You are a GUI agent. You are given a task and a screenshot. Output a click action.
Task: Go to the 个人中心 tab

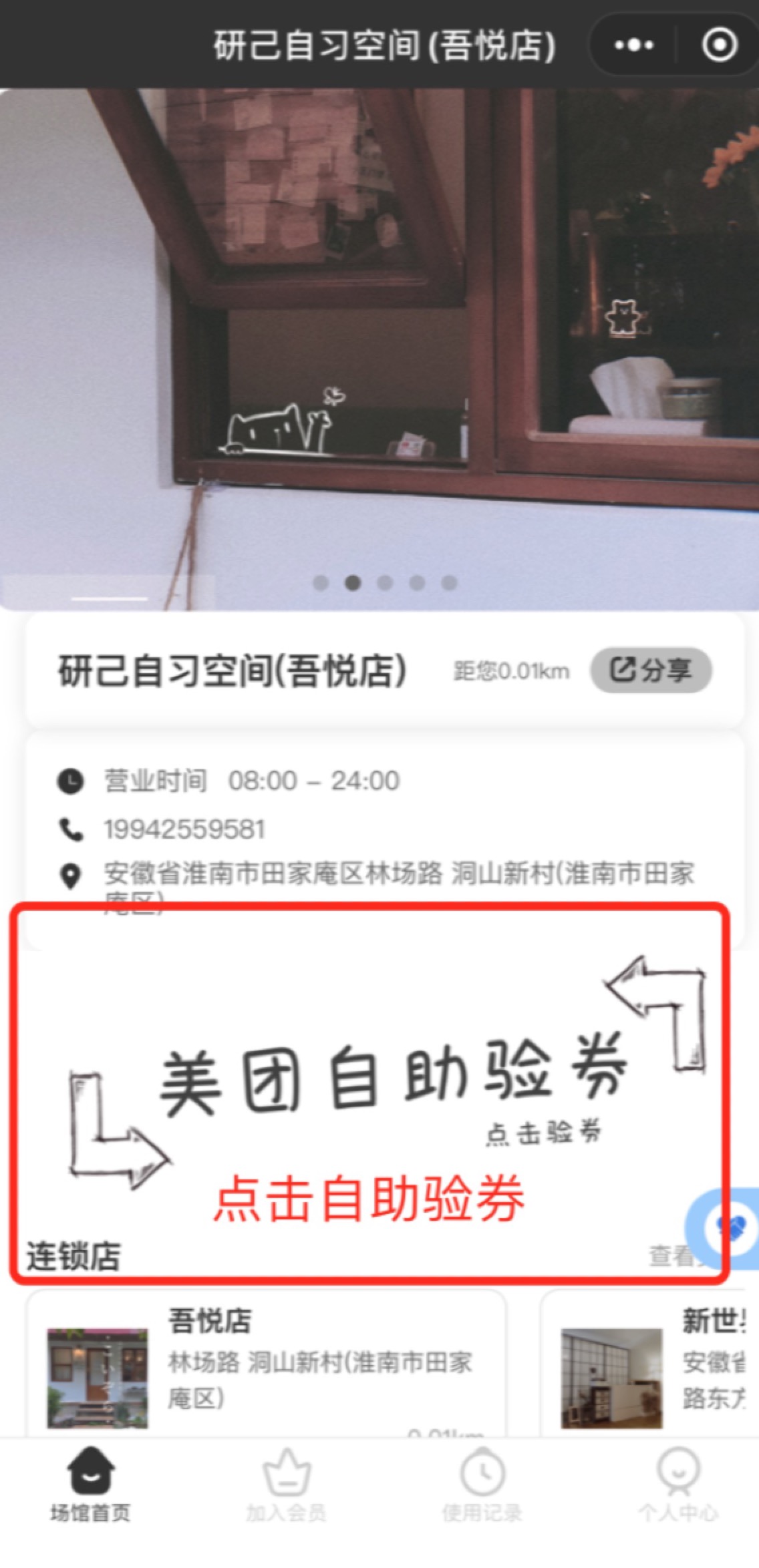(677, 1484)
